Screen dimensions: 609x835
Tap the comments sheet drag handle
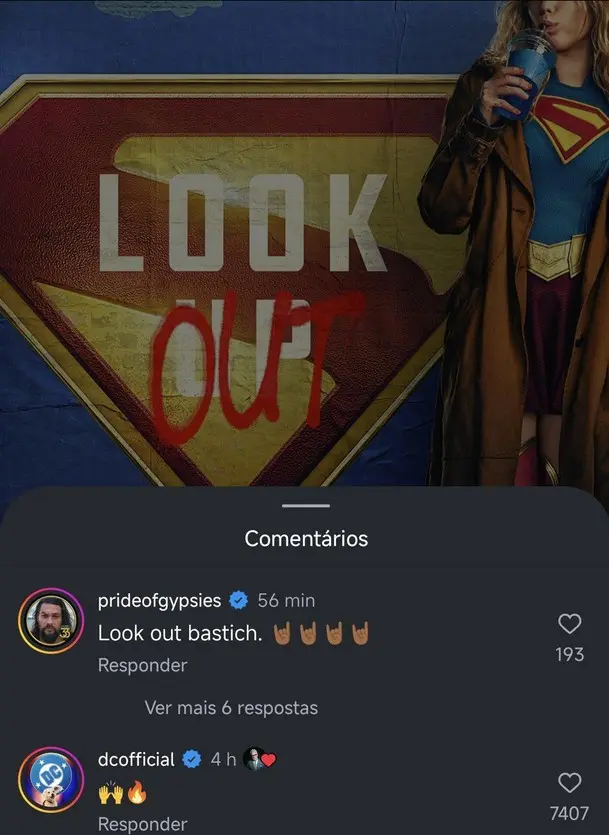point(306,505)
